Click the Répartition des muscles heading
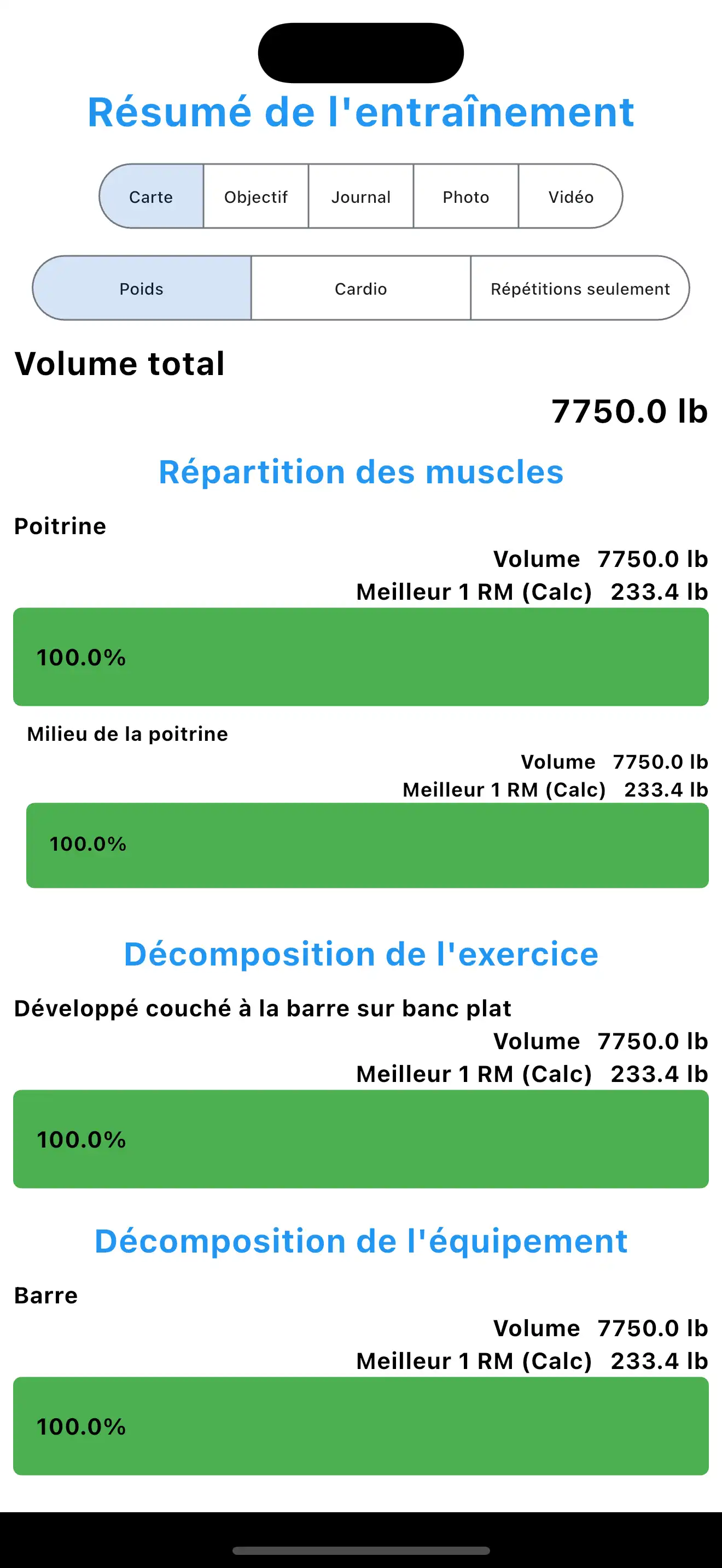This screenshot has width=722, height=1568. coord(360,472)
